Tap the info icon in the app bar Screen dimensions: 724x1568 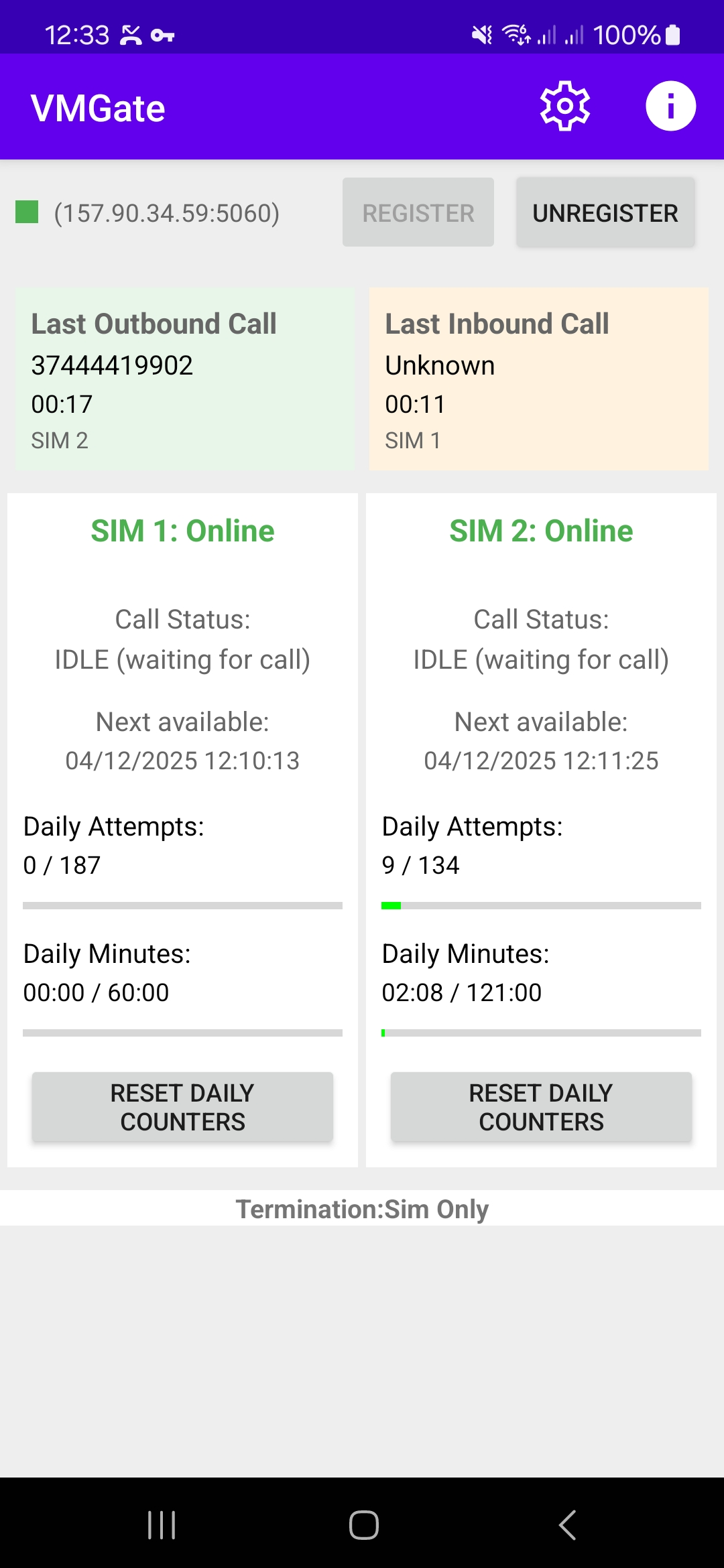click(x=670, y=105)
